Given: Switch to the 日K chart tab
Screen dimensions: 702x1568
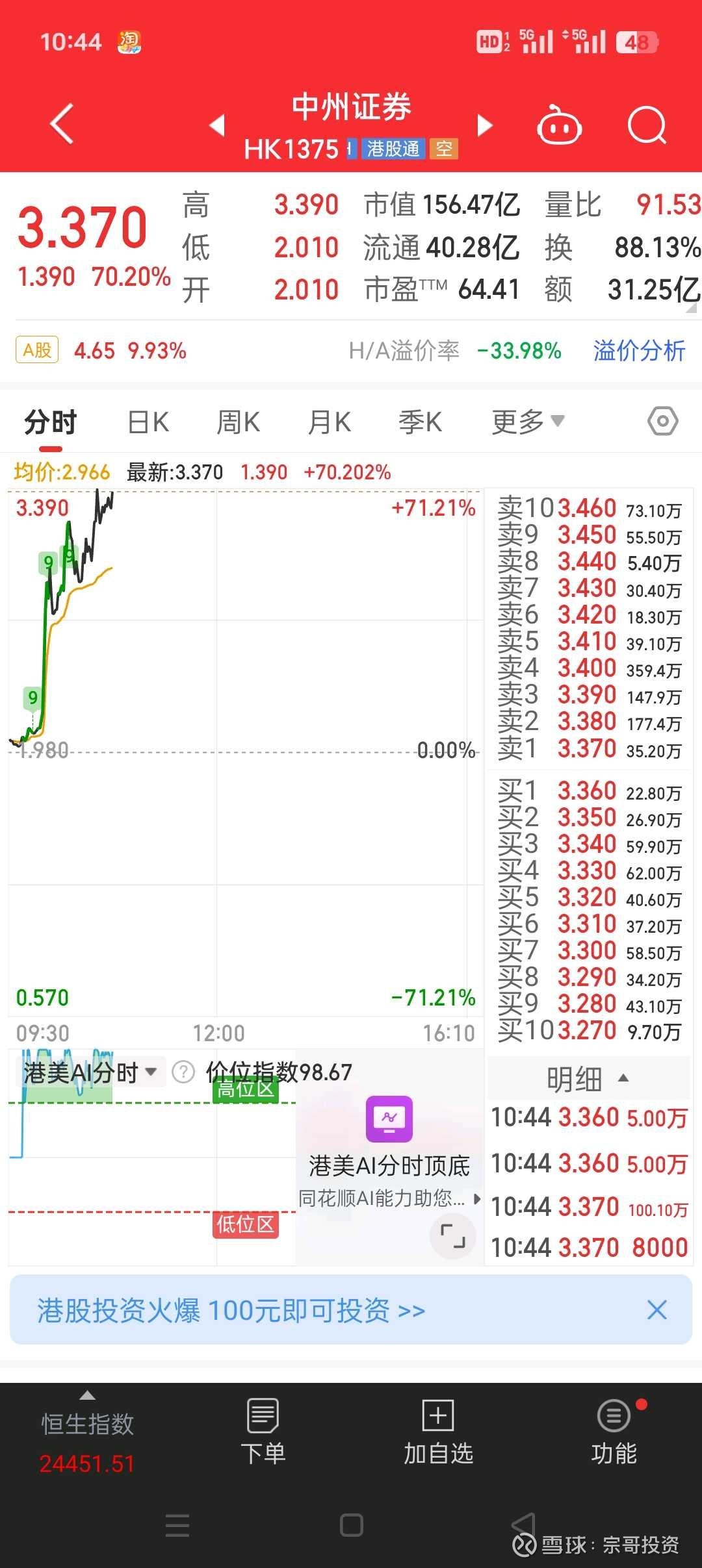Looking at the screenshot, I should 148,422.
